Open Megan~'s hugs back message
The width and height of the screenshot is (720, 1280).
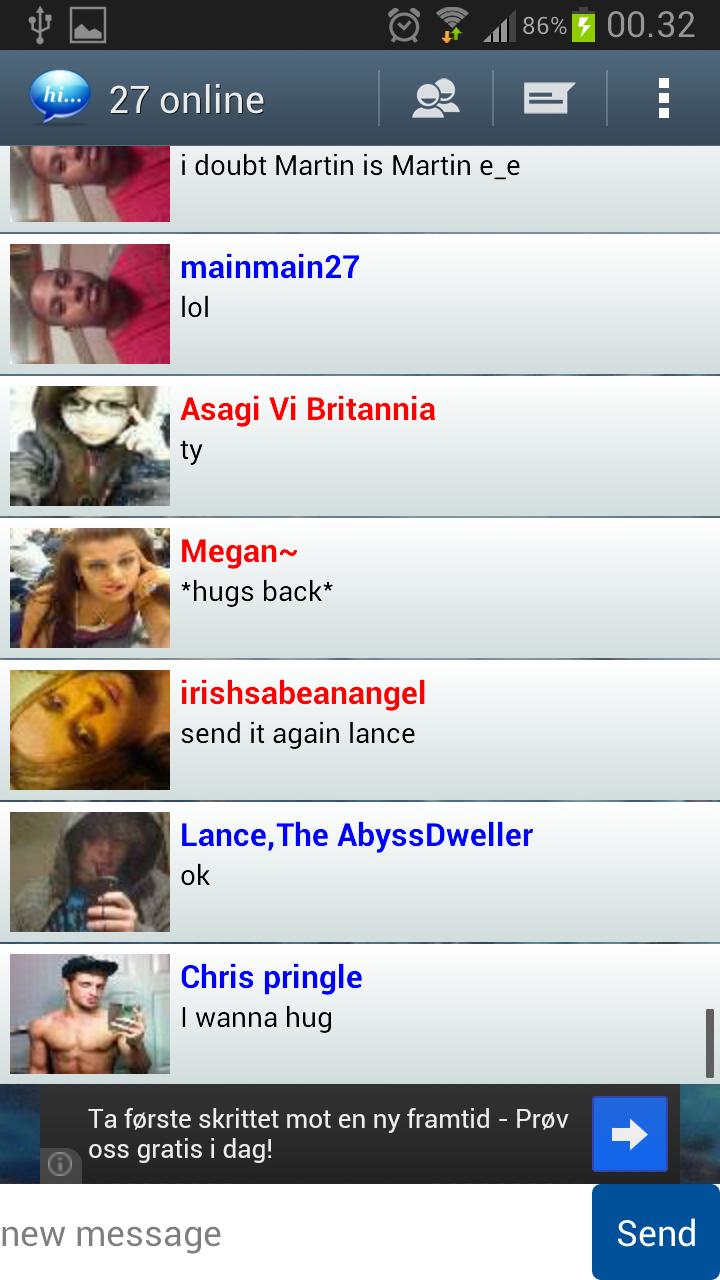pyautogui.click(x=440, y=589)
